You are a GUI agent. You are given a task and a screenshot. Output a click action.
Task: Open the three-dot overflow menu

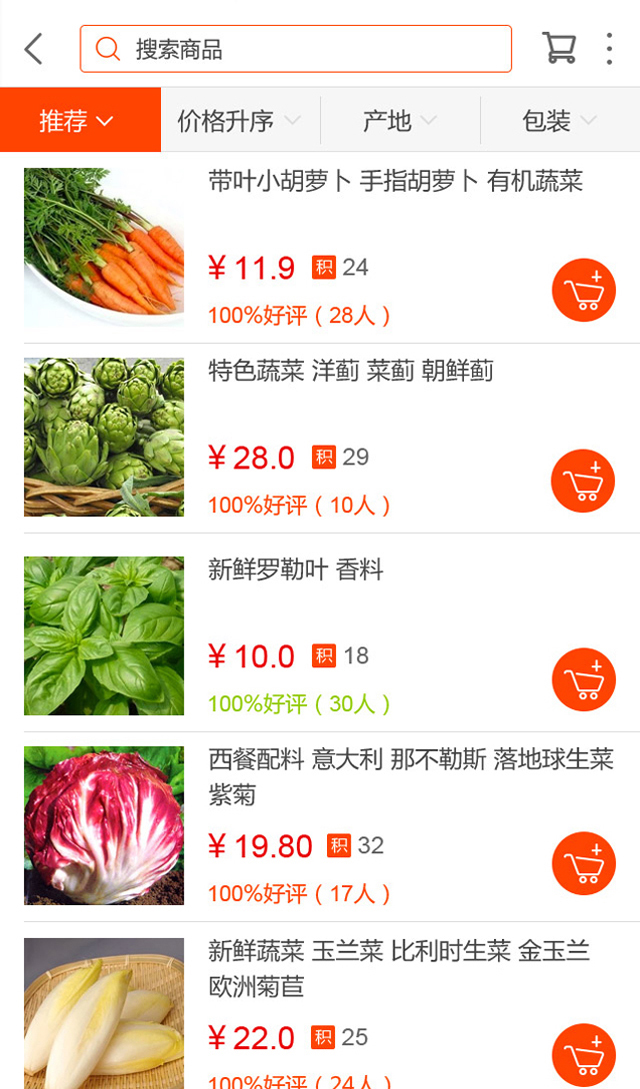[x=609, y=49]
